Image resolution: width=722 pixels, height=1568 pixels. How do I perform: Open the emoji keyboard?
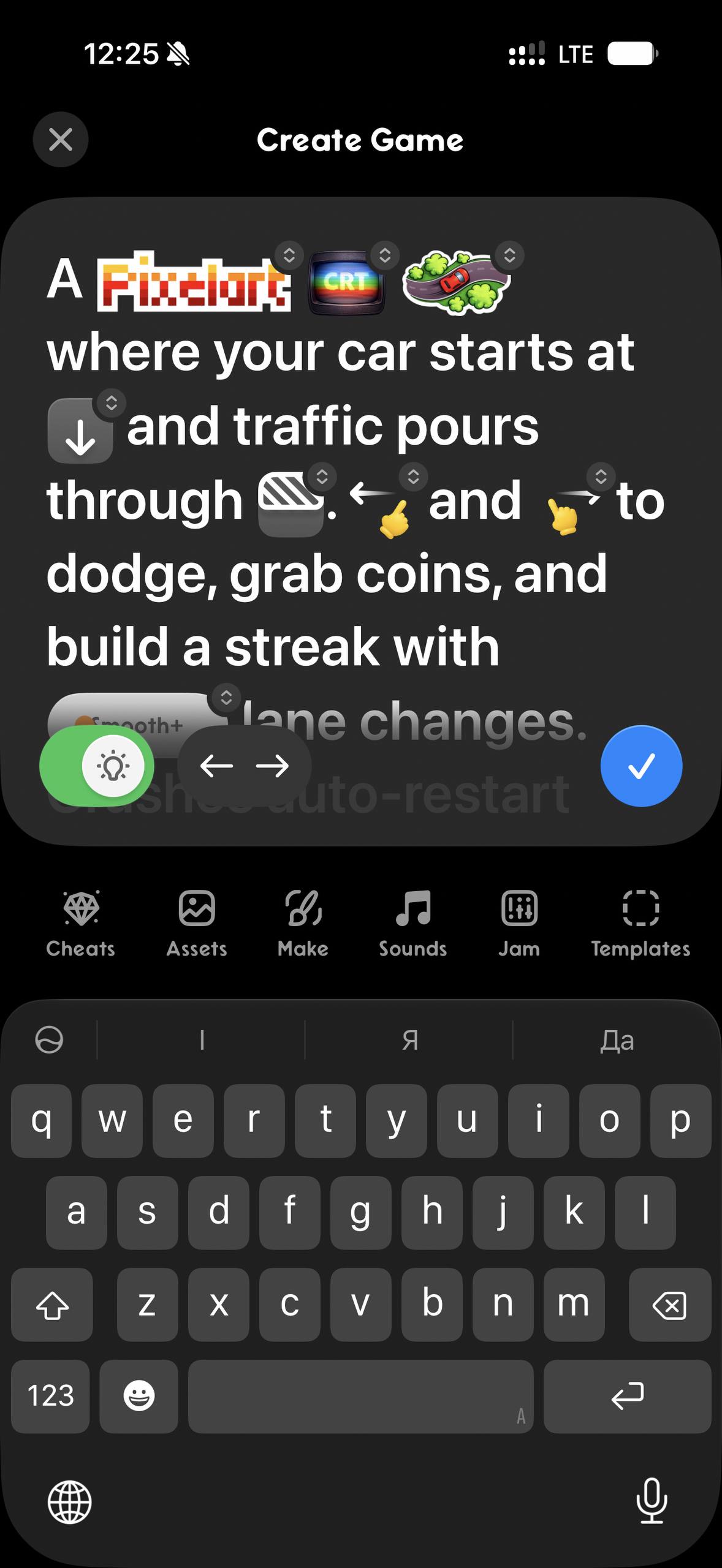tap(139, 1396)
